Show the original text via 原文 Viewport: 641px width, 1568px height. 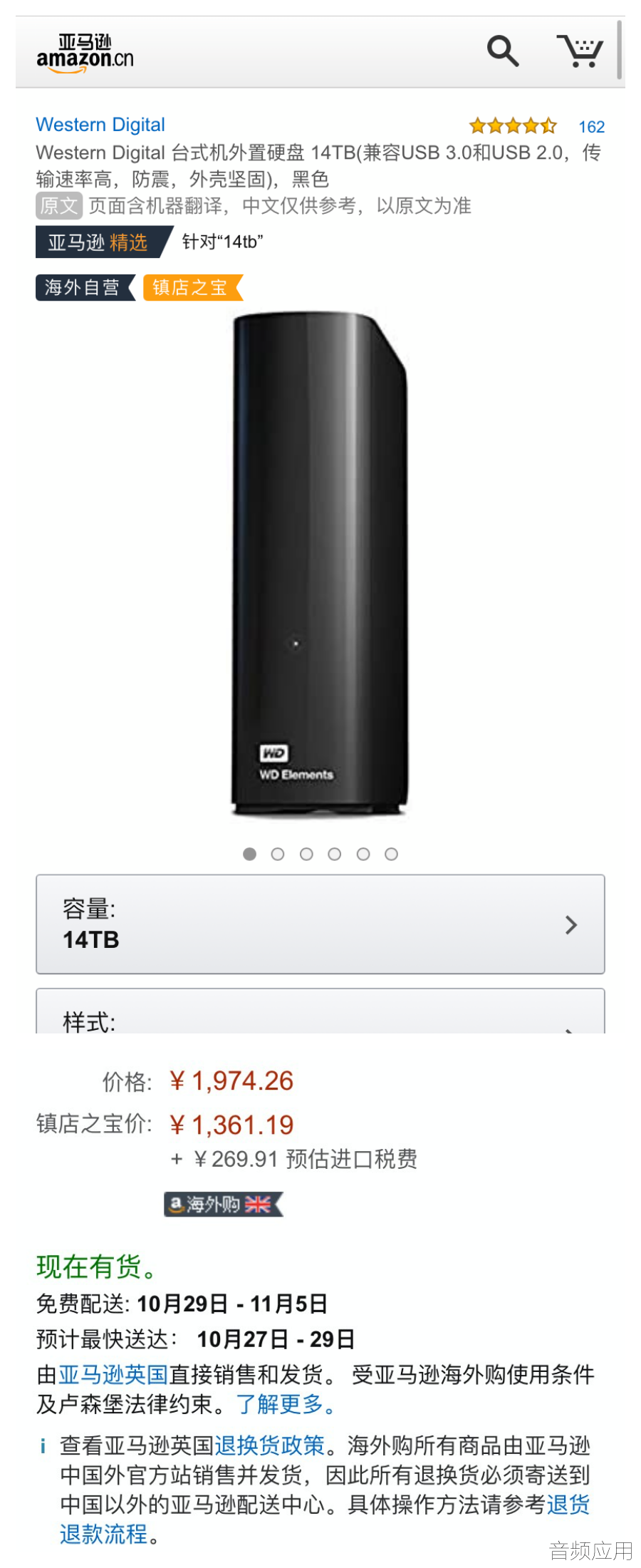(x=58, y=206)
